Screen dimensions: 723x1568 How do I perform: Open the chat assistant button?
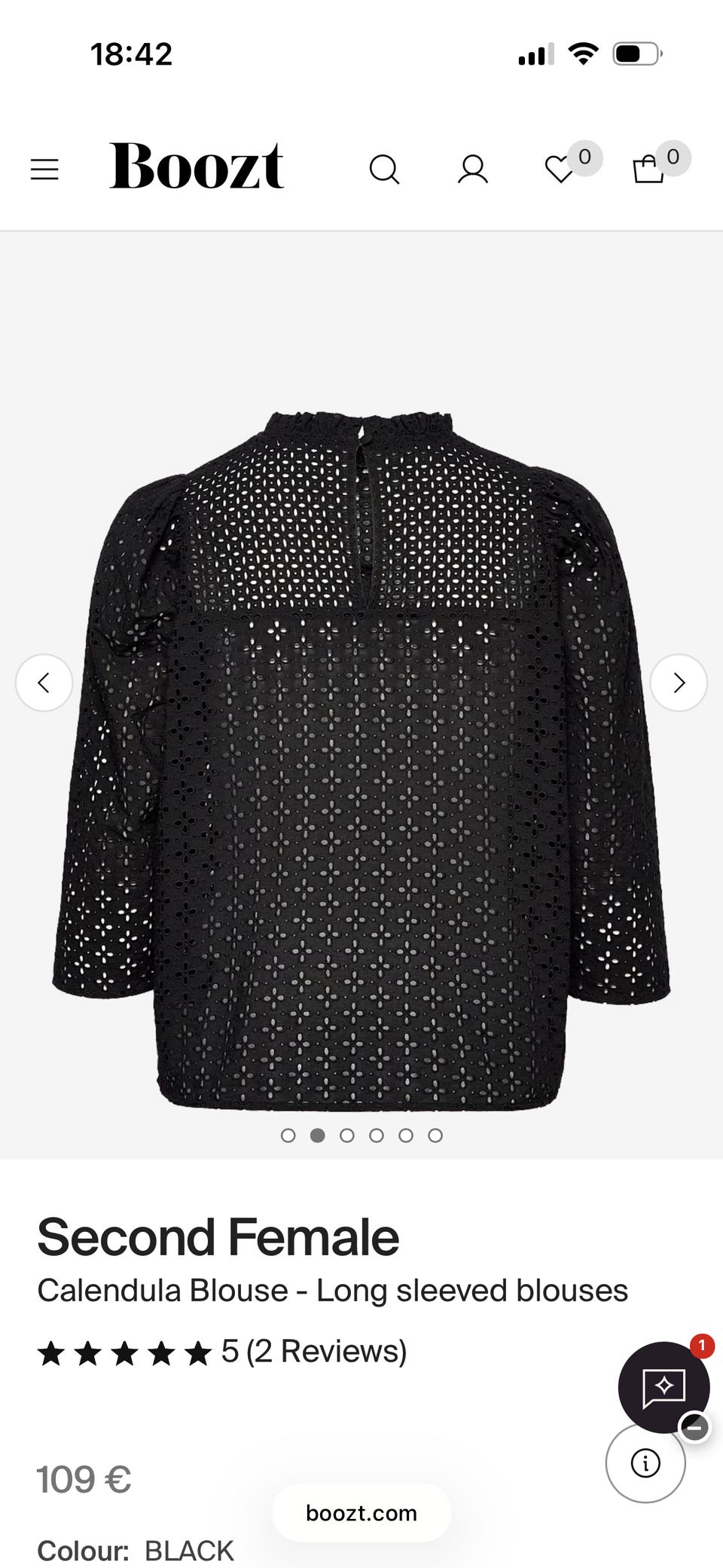tap(664, 1386)
